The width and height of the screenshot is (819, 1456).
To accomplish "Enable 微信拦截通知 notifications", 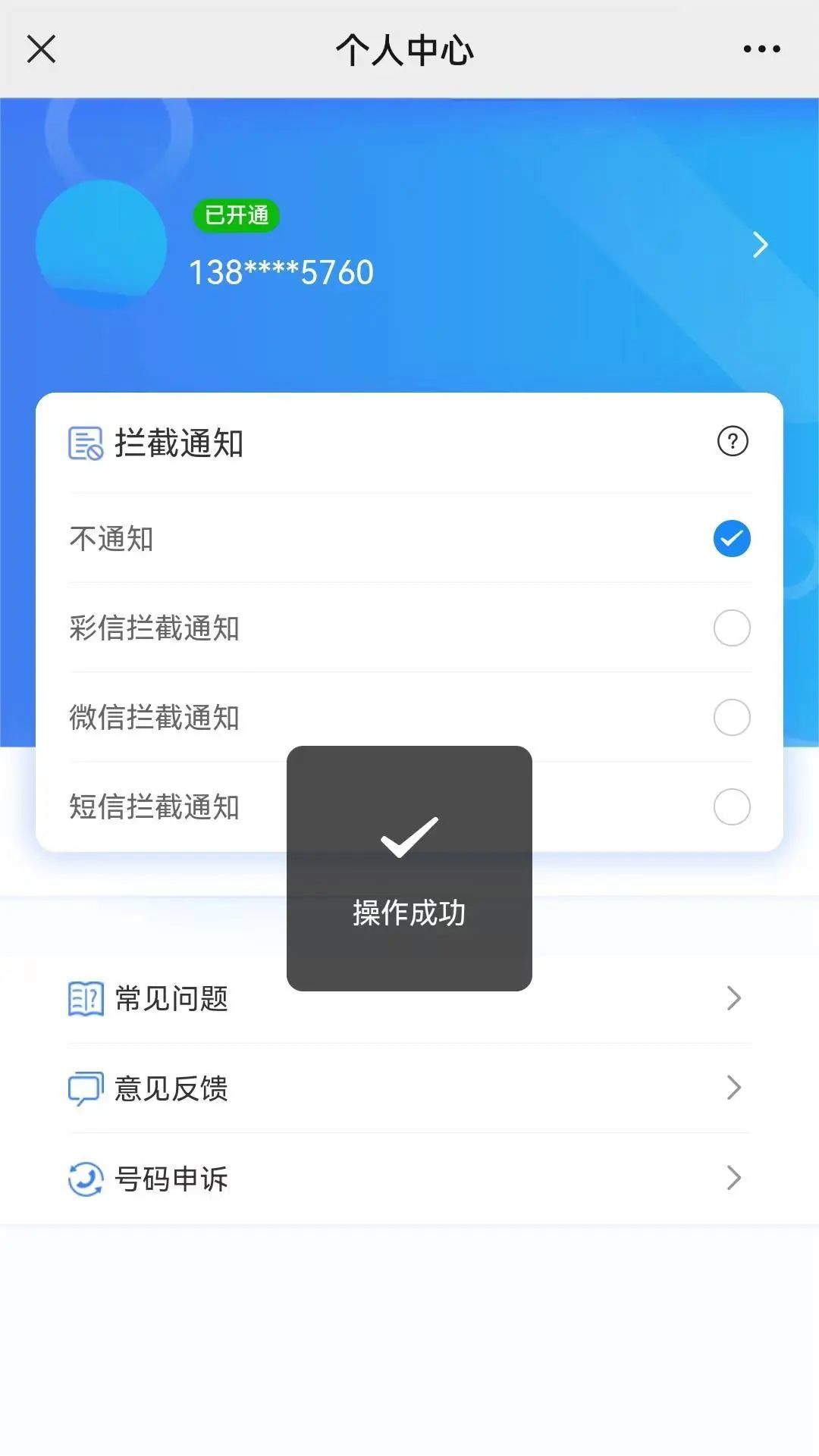I will (x=730, y=718).
